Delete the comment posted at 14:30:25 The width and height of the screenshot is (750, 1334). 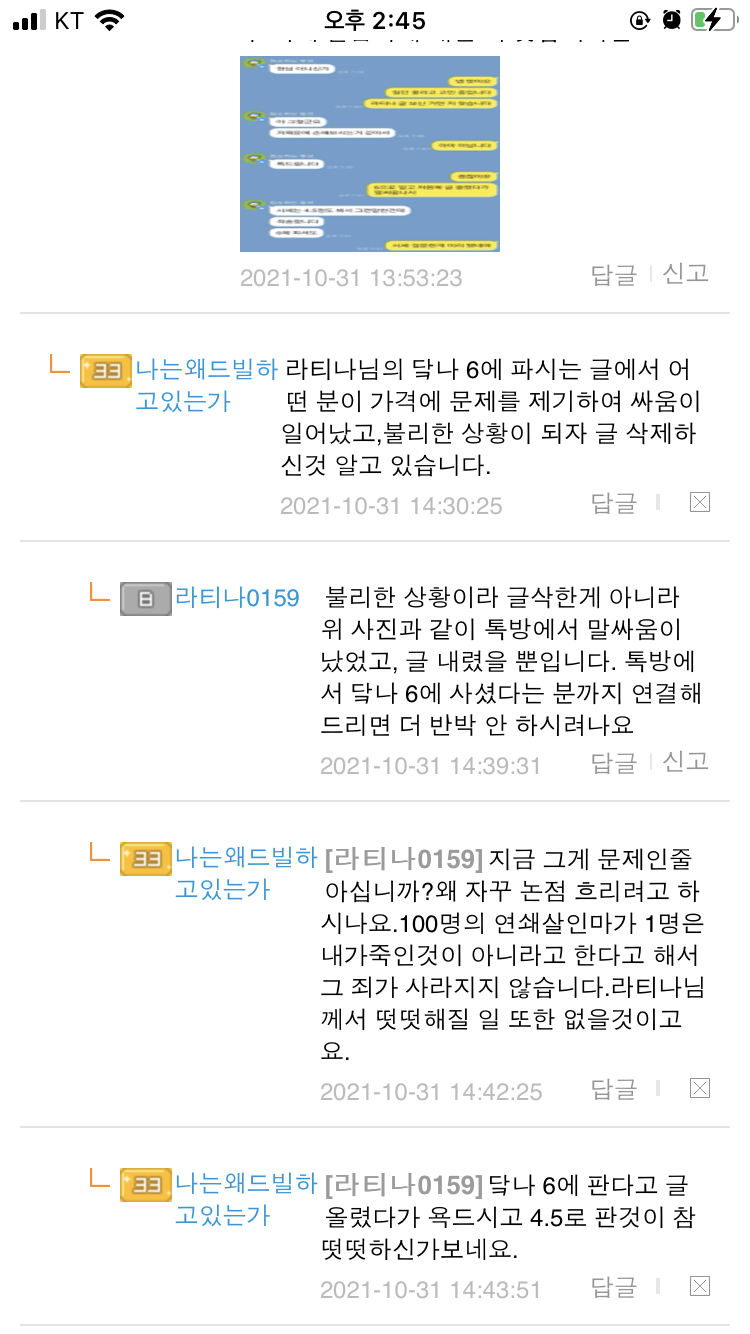700,503
